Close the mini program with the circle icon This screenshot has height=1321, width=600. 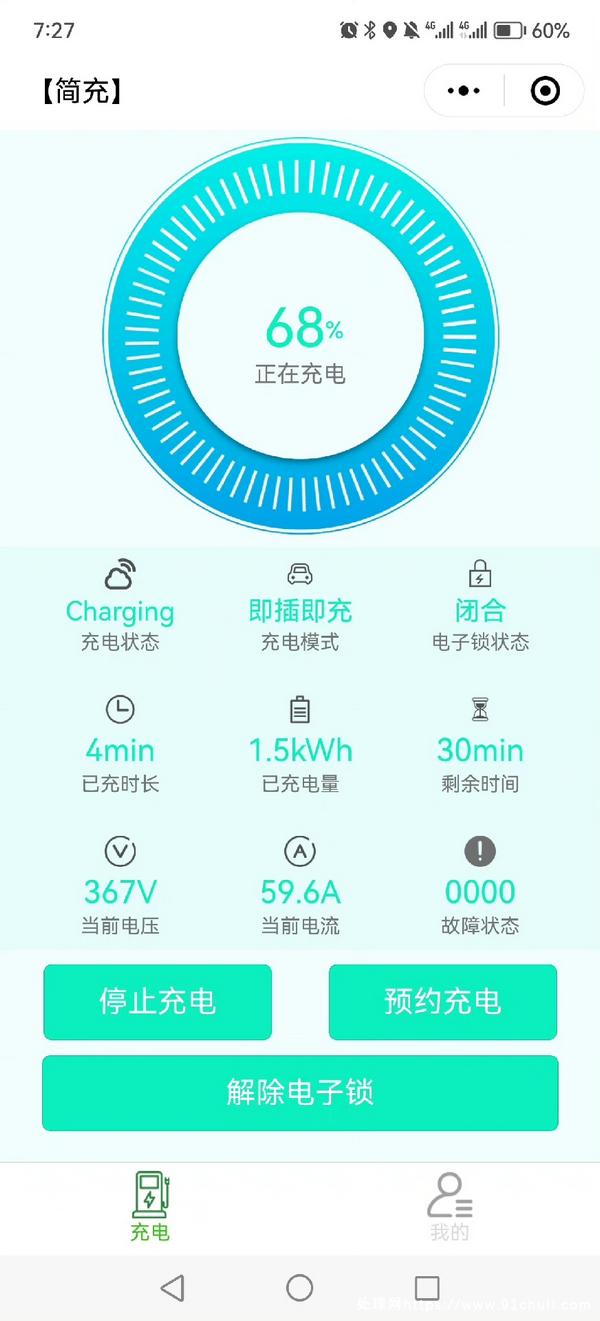click(545, 91)
